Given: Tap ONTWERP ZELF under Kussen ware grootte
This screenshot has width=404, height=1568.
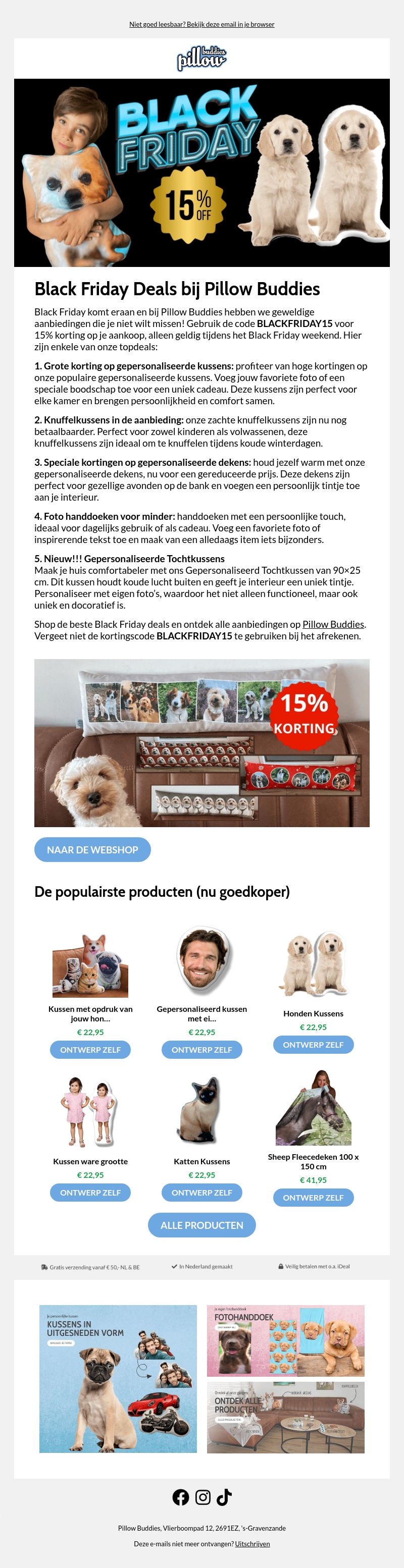Looking at the screenshot, I should coord(90,1193).
